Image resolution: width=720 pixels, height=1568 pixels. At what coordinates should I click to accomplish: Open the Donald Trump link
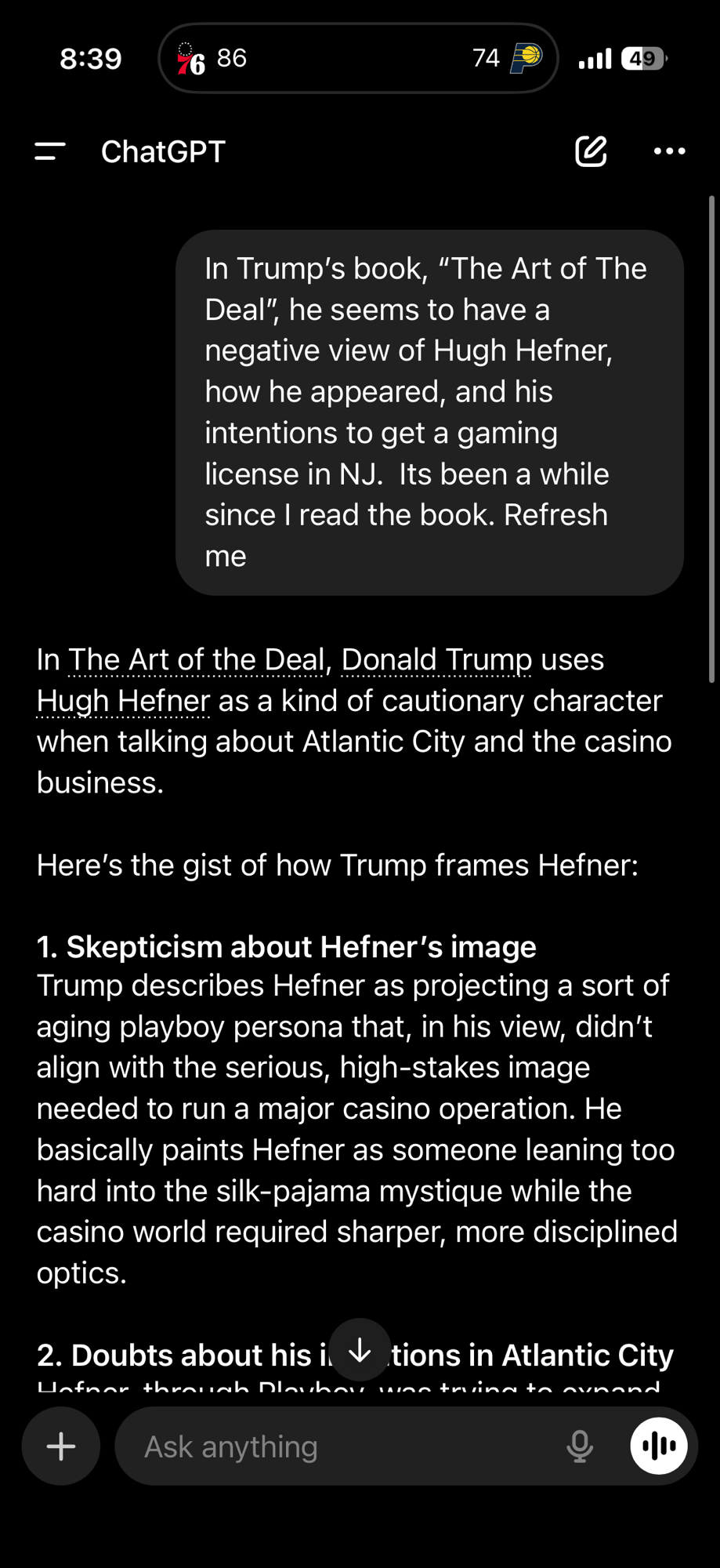point(436,659)
